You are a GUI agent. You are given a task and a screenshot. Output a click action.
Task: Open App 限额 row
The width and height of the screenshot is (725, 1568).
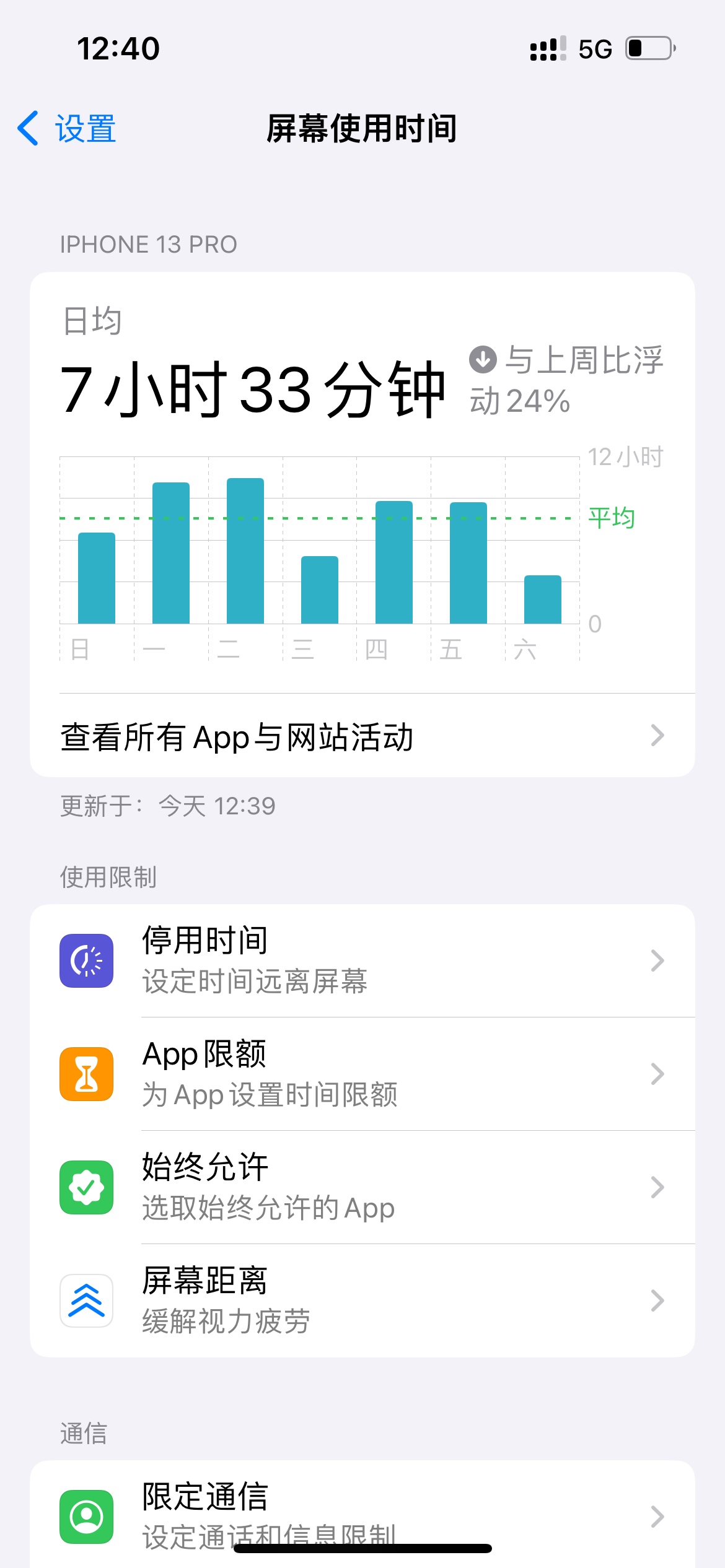362,1074
